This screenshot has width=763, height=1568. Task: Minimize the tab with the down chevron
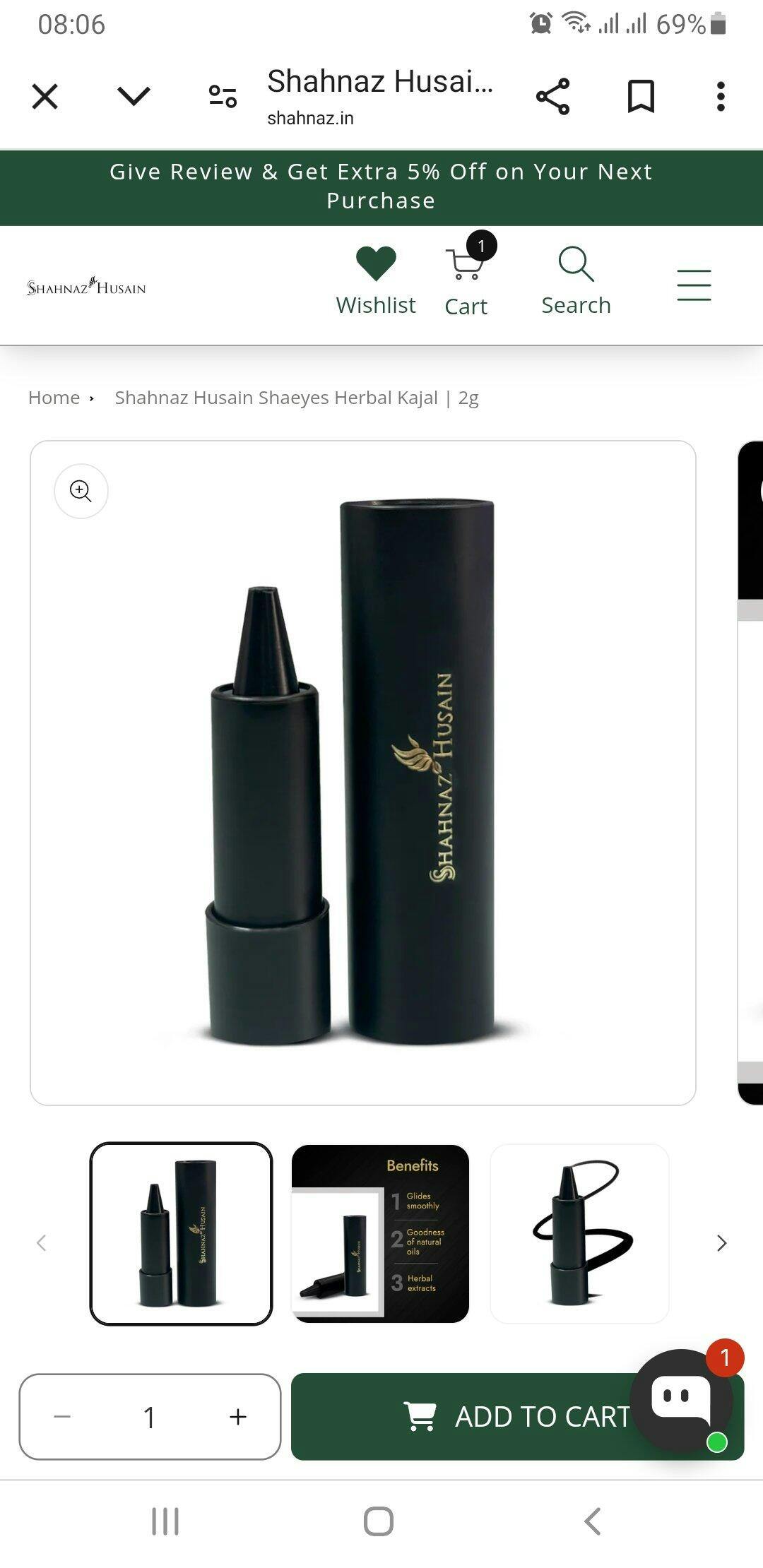click(134, 96)
